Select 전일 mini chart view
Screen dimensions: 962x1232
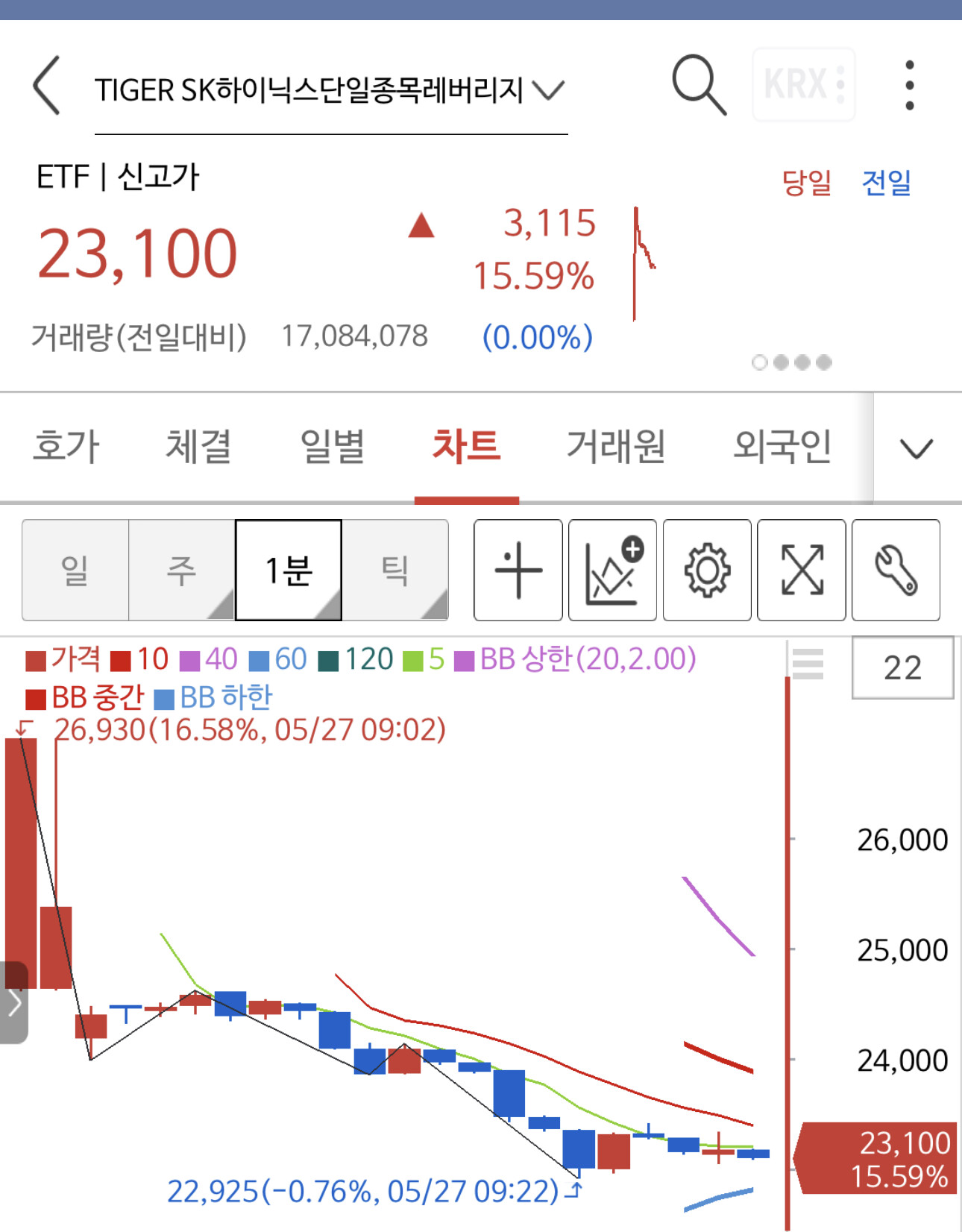pyautogui.click(x=886, y=182)
